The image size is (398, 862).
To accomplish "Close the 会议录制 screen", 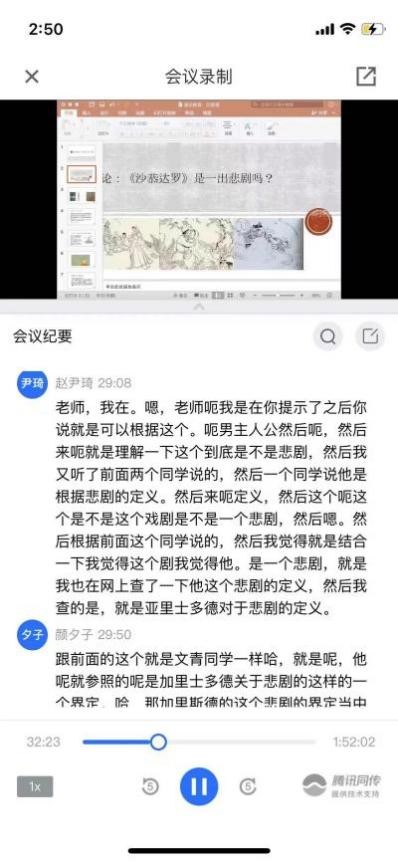I will [32, 77].
